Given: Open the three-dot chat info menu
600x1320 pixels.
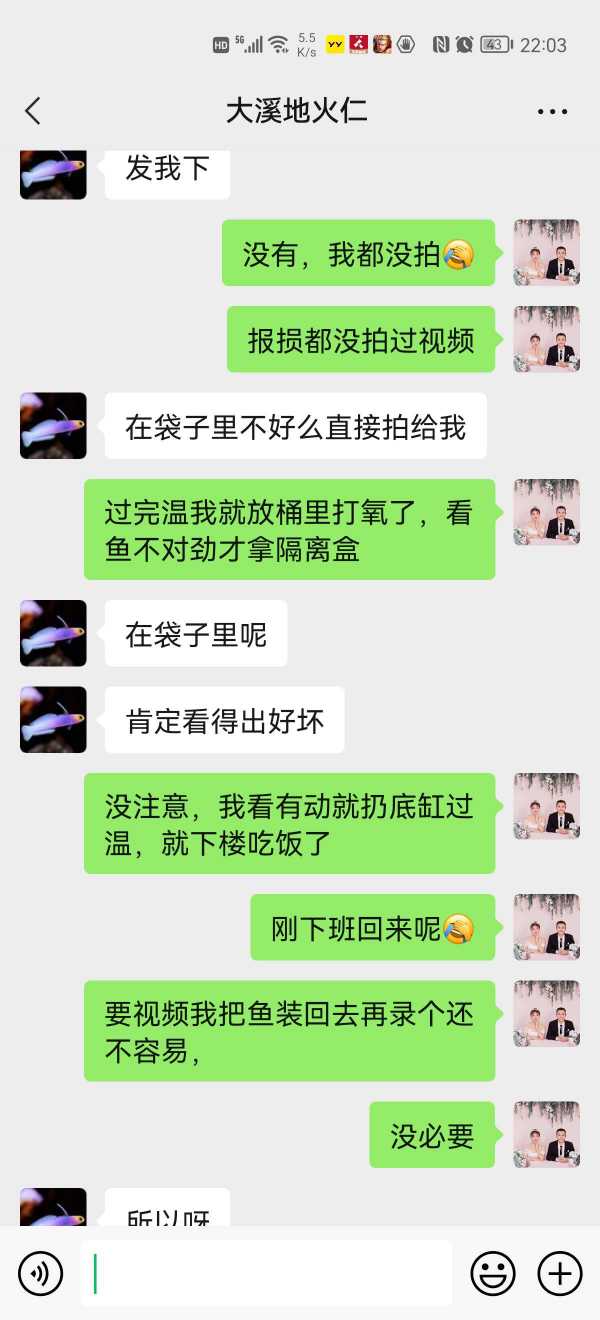Looking at the screenshot, I should pos(552,111).
